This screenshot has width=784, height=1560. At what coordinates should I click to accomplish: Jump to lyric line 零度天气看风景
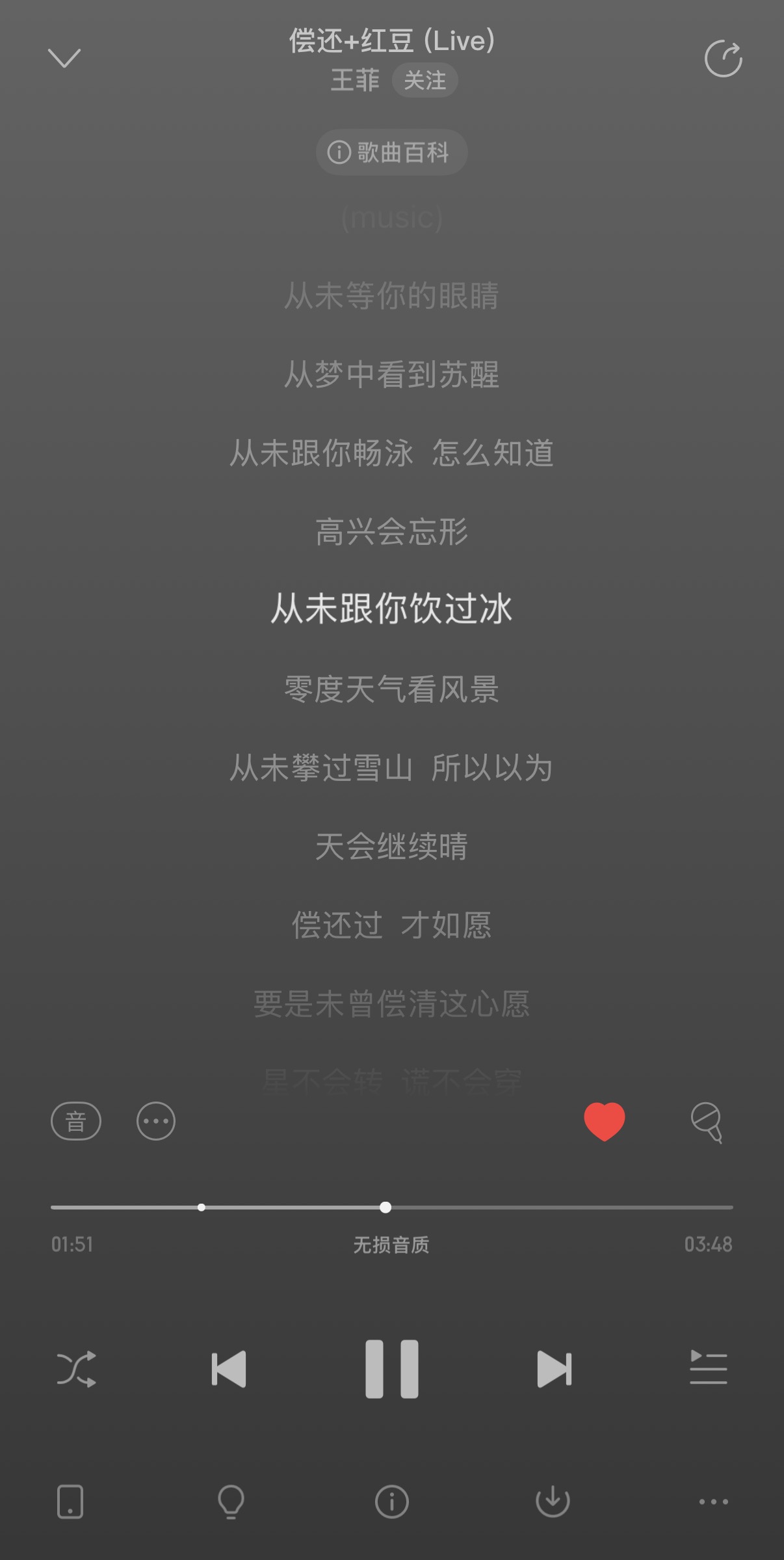[x=391, y=689]
